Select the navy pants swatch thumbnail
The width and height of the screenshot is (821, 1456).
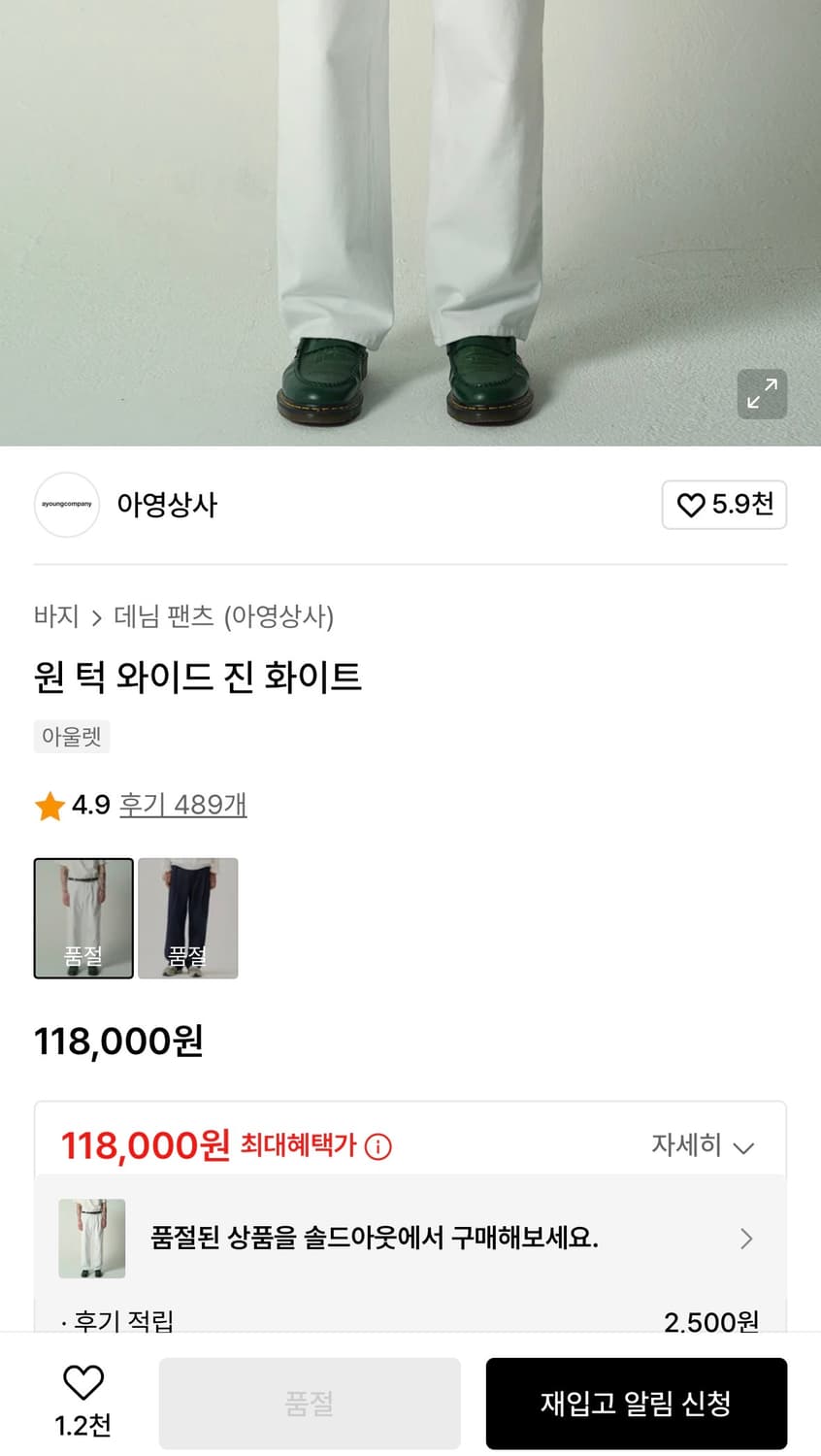click(x=188, y=918)
